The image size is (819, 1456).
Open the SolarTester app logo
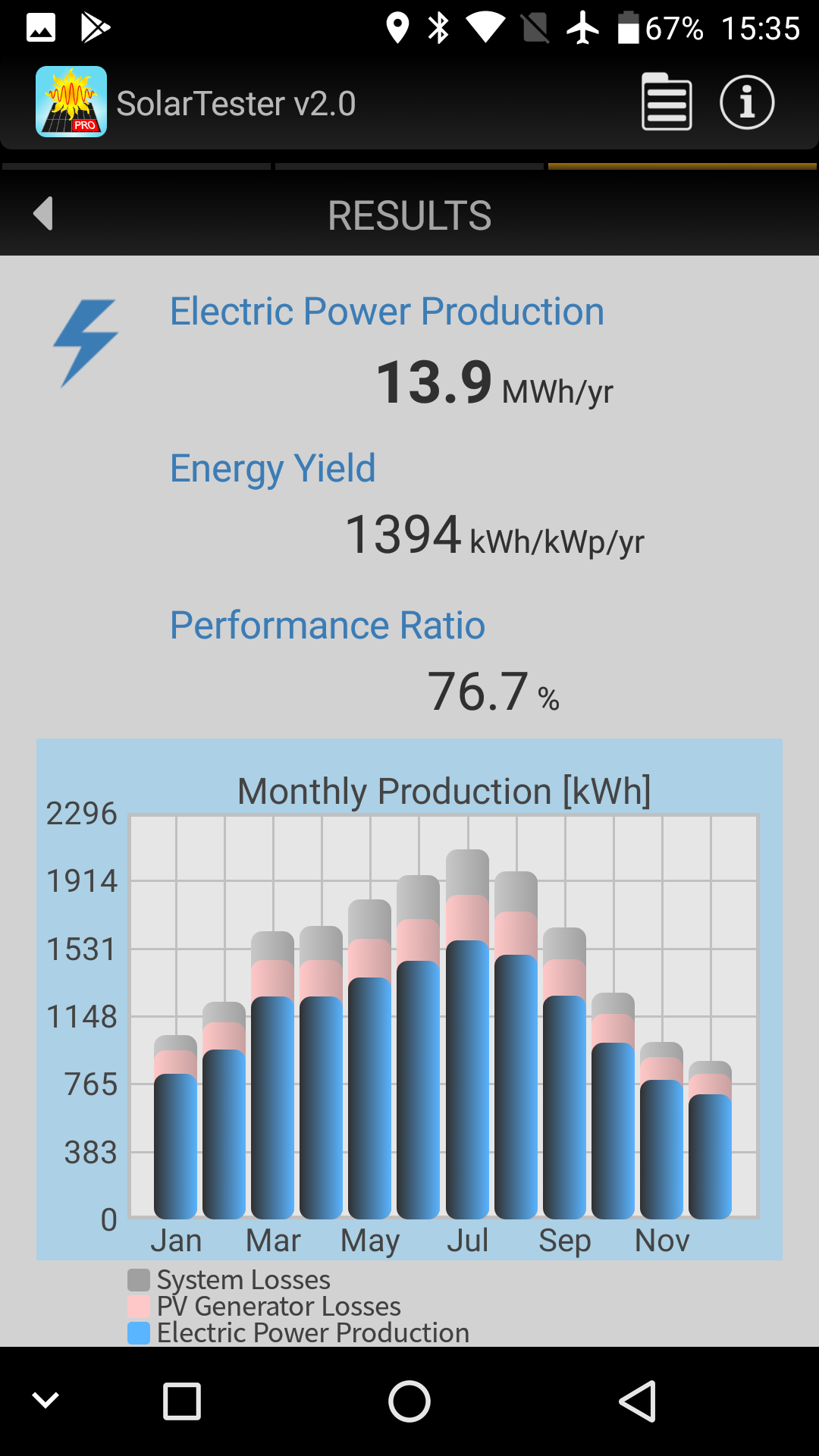click(x=71, y=102)
